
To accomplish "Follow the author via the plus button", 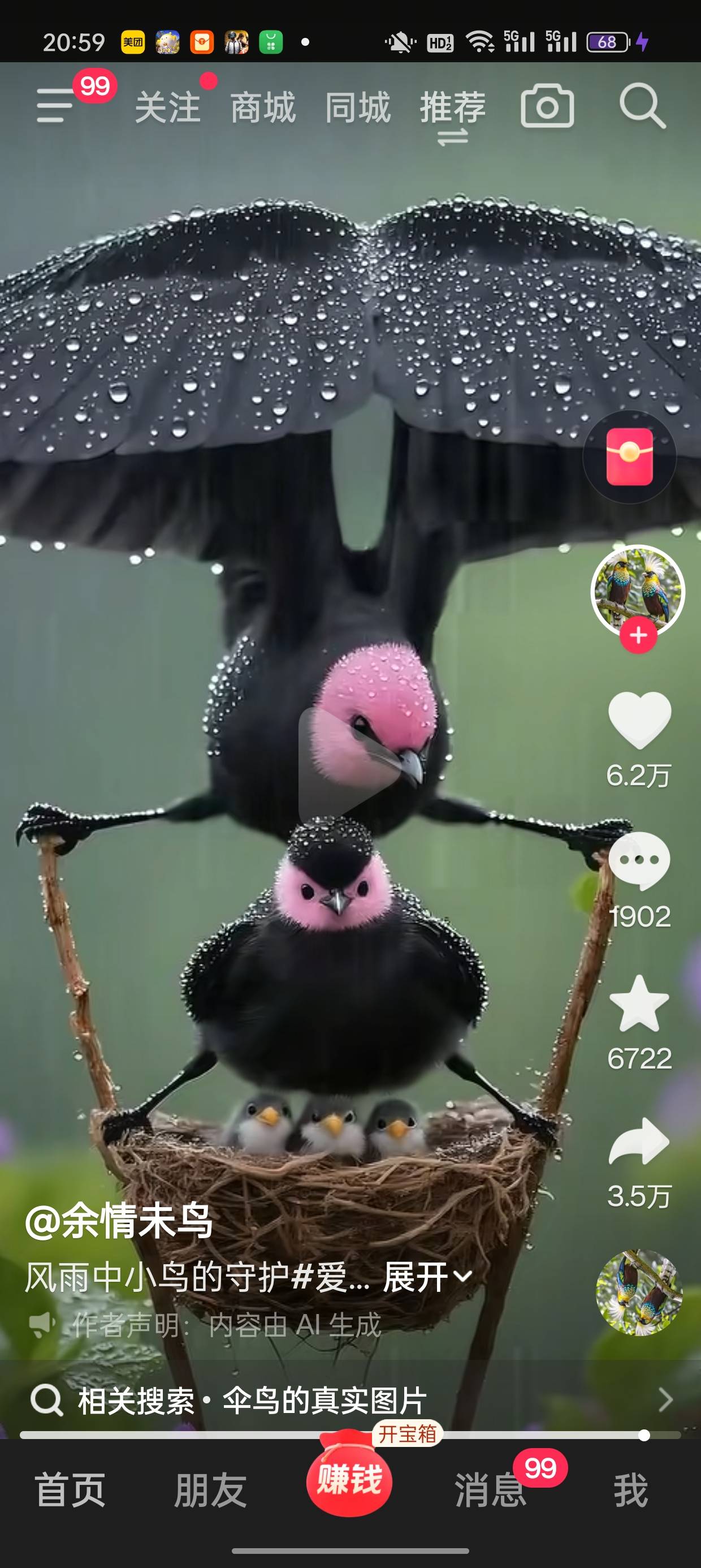I will pos(638,635).
